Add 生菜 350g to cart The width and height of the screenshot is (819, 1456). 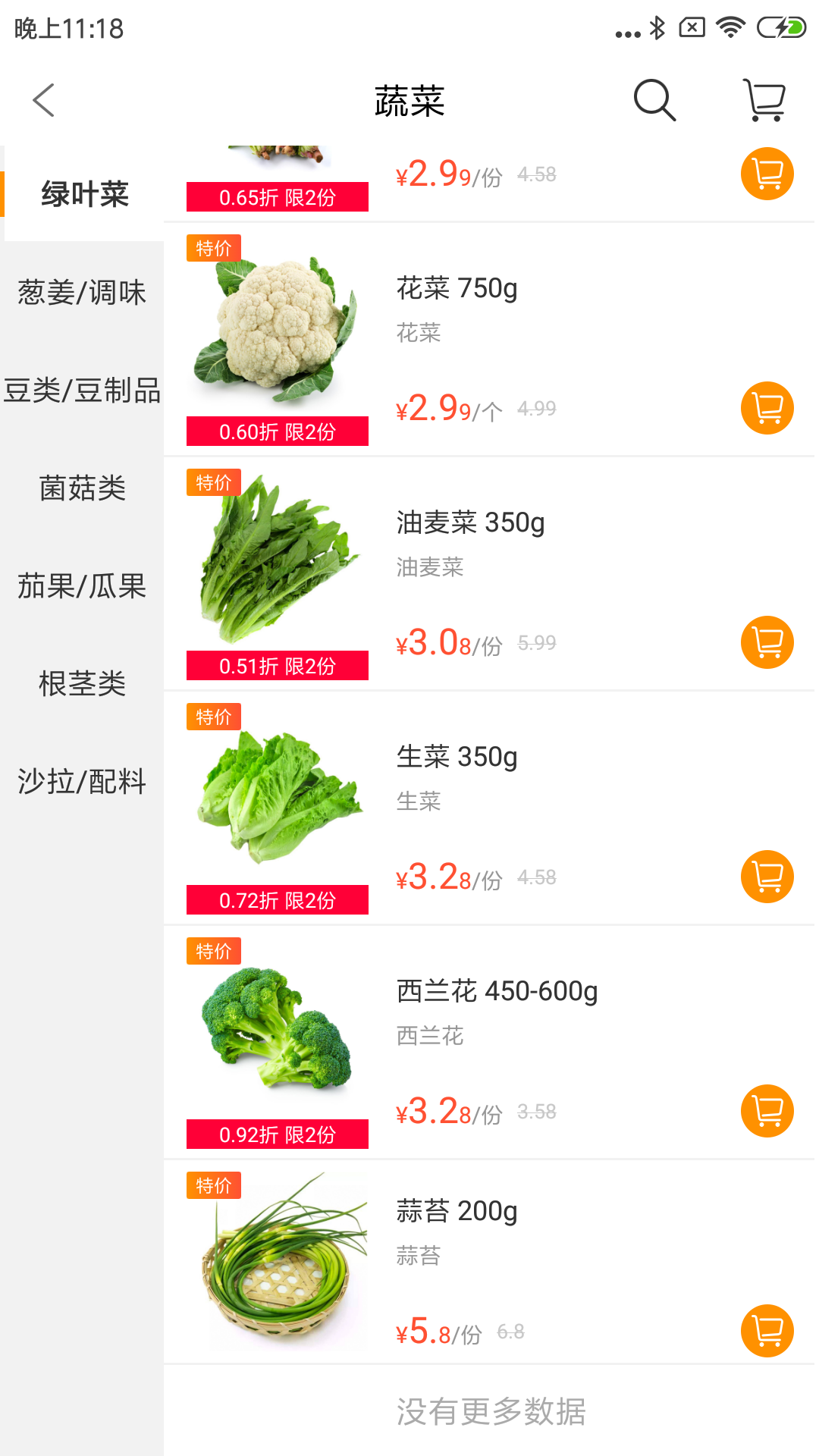[x=767, y=877]
